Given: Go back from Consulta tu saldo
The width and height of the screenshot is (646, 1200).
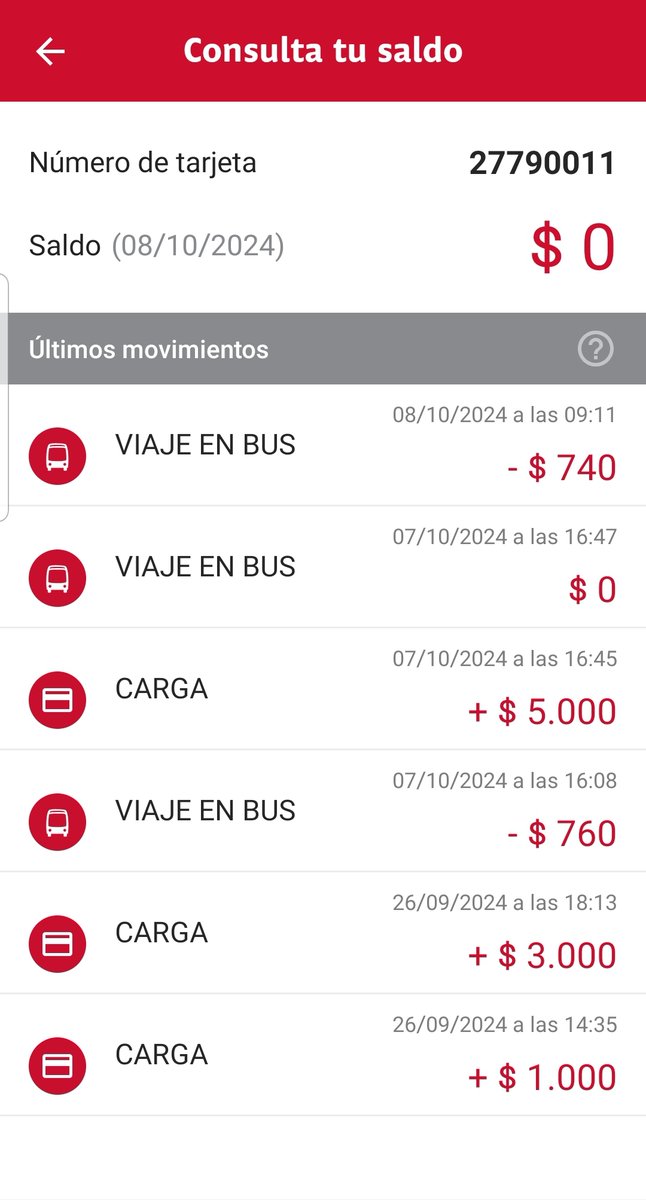Looking at the screenshot, I should coord(50,51).
